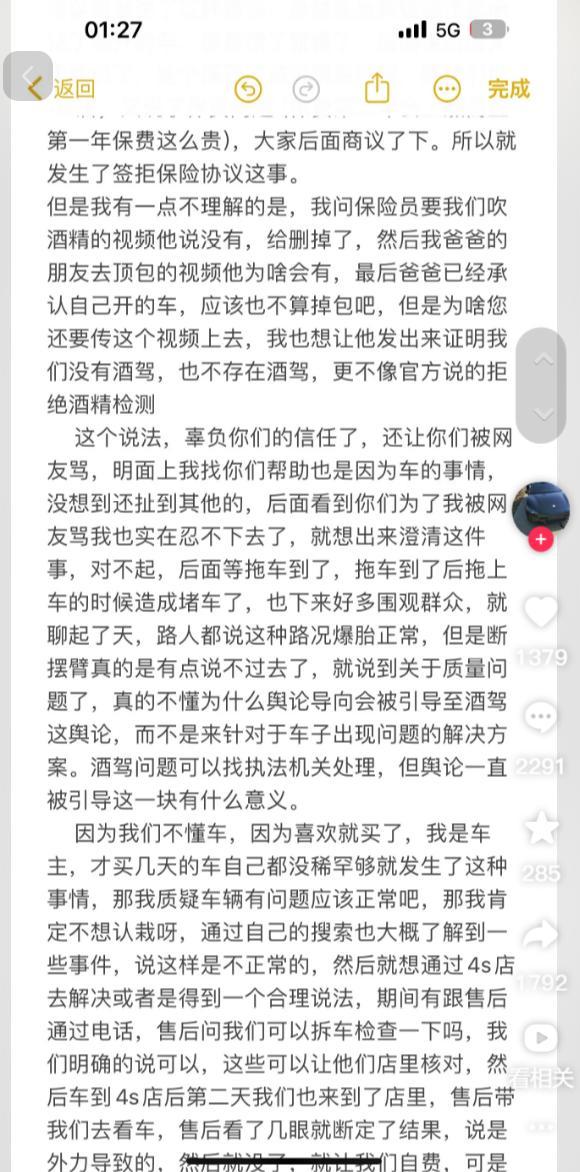
Task: Open 看相关 related videos
Action: point(541,1052)
